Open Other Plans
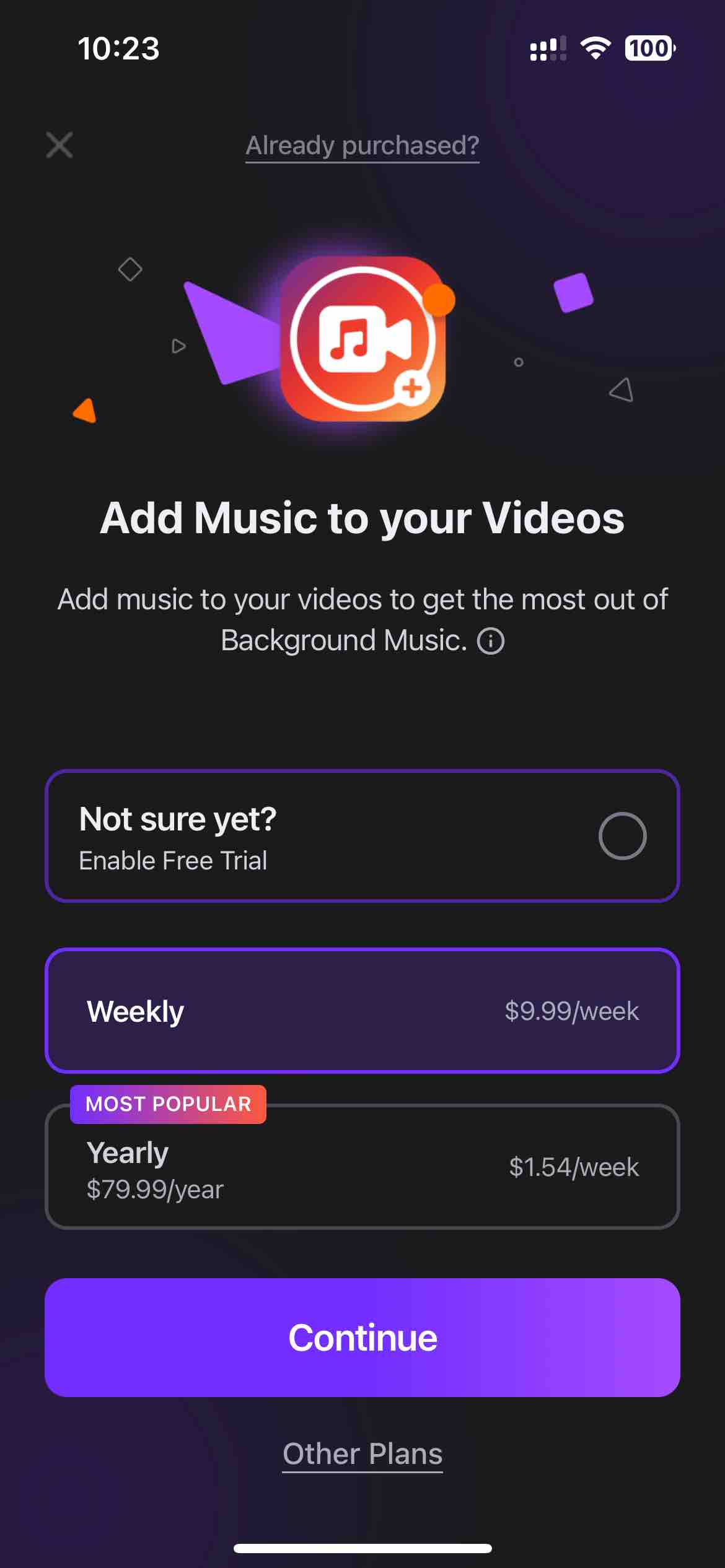The width and height of the screenshot is (725, 1568). pyautogui.click(x=362, y=1454)
